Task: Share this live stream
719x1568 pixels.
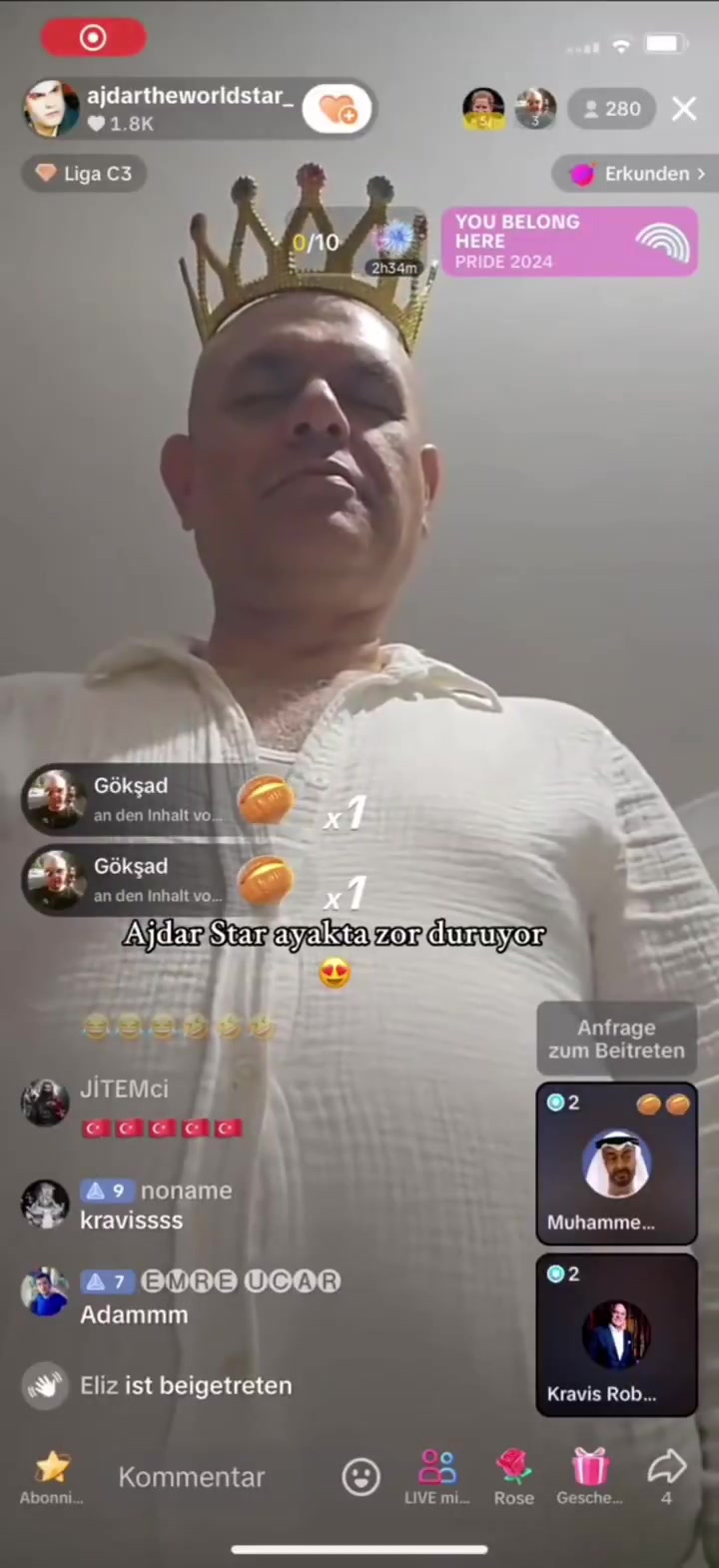Action: pos(666,1475)
